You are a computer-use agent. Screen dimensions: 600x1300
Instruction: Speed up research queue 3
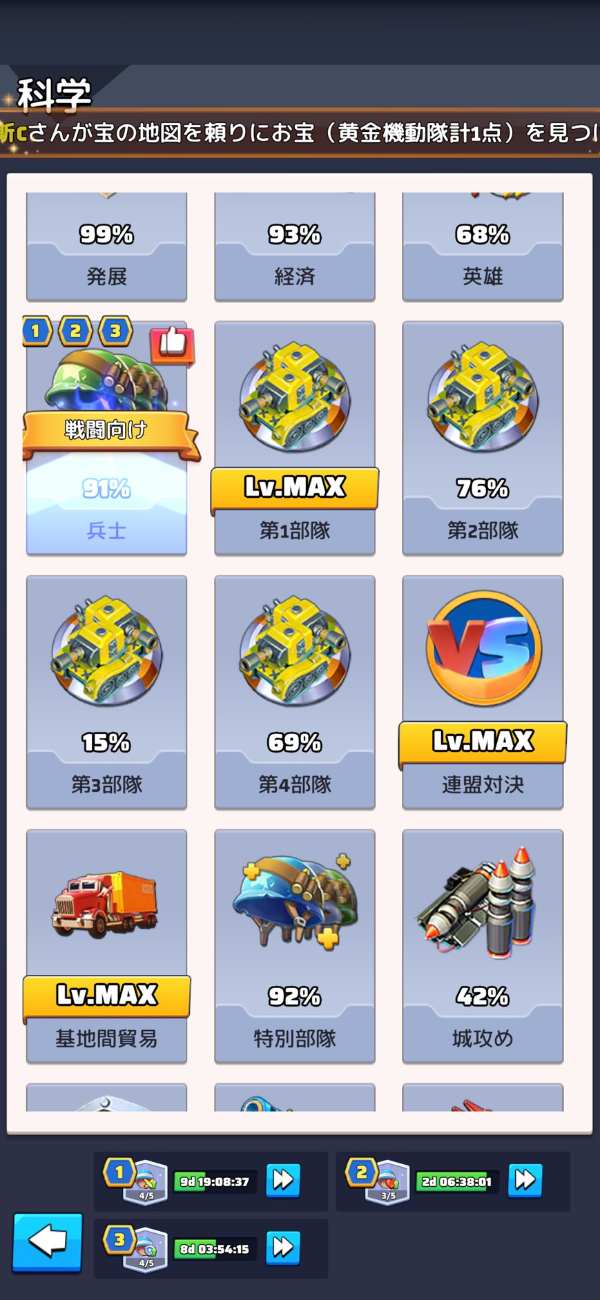click(283, 1247)
